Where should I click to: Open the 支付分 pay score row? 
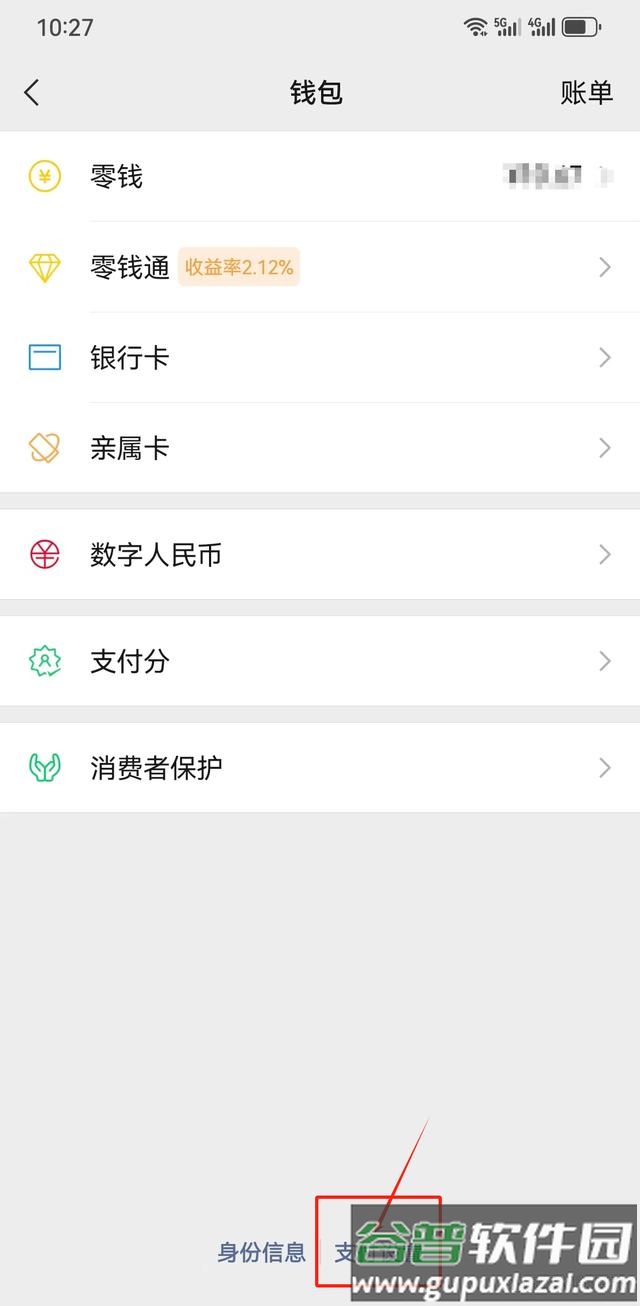pos(320,661)
